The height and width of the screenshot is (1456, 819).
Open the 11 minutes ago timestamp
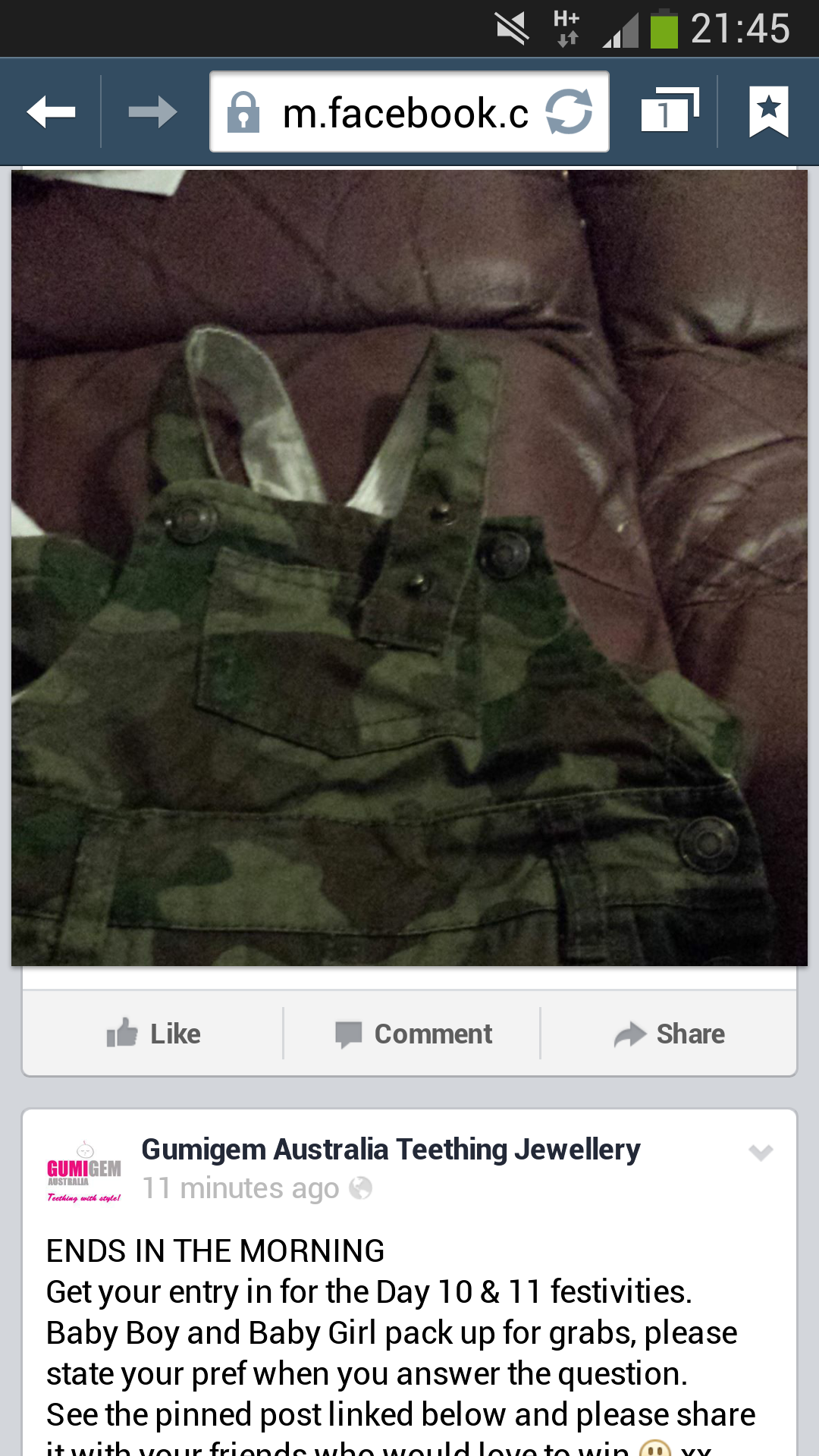click(240, 1188)
